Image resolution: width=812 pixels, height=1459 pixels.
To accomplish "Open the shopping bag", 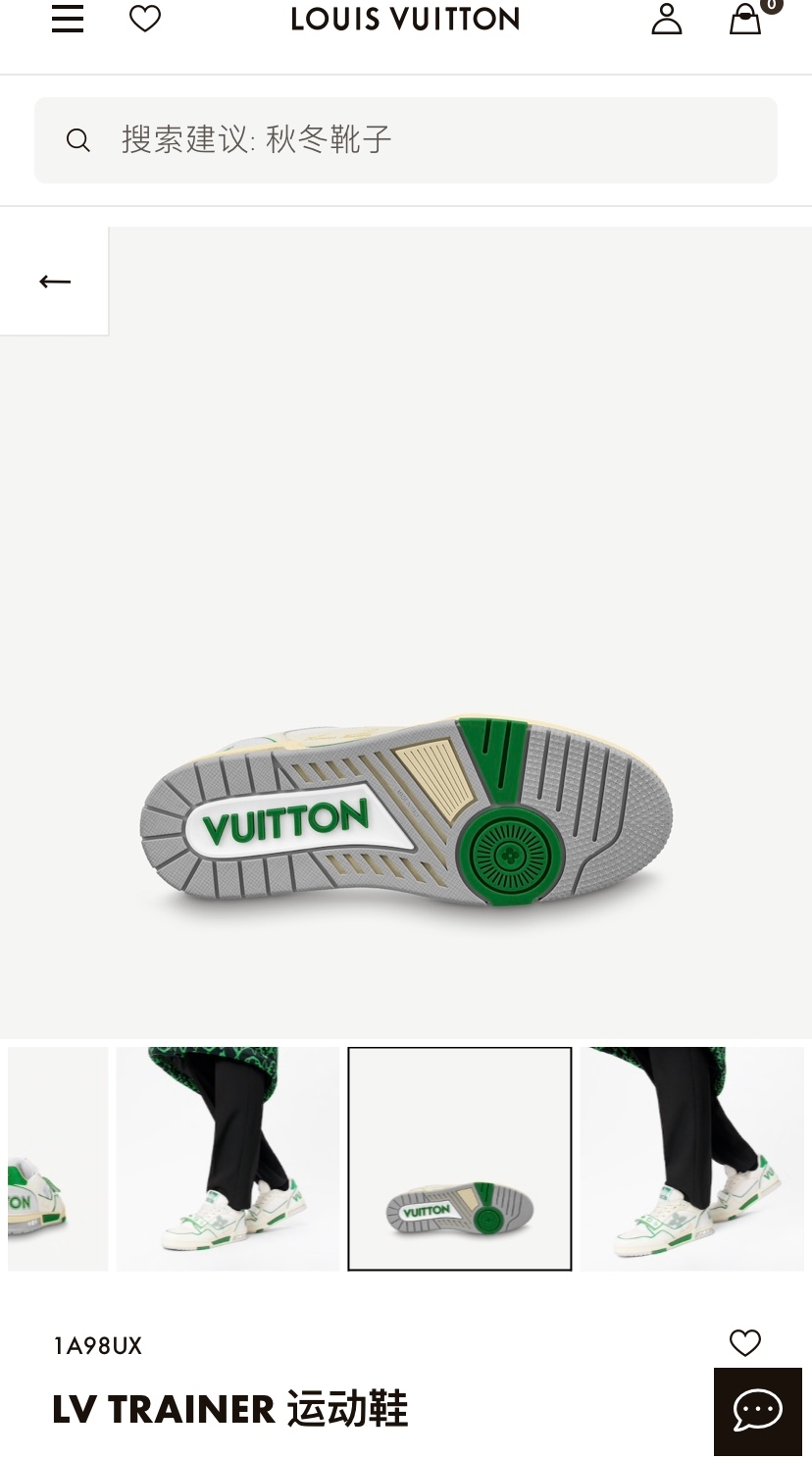I will tap(746, 19).
